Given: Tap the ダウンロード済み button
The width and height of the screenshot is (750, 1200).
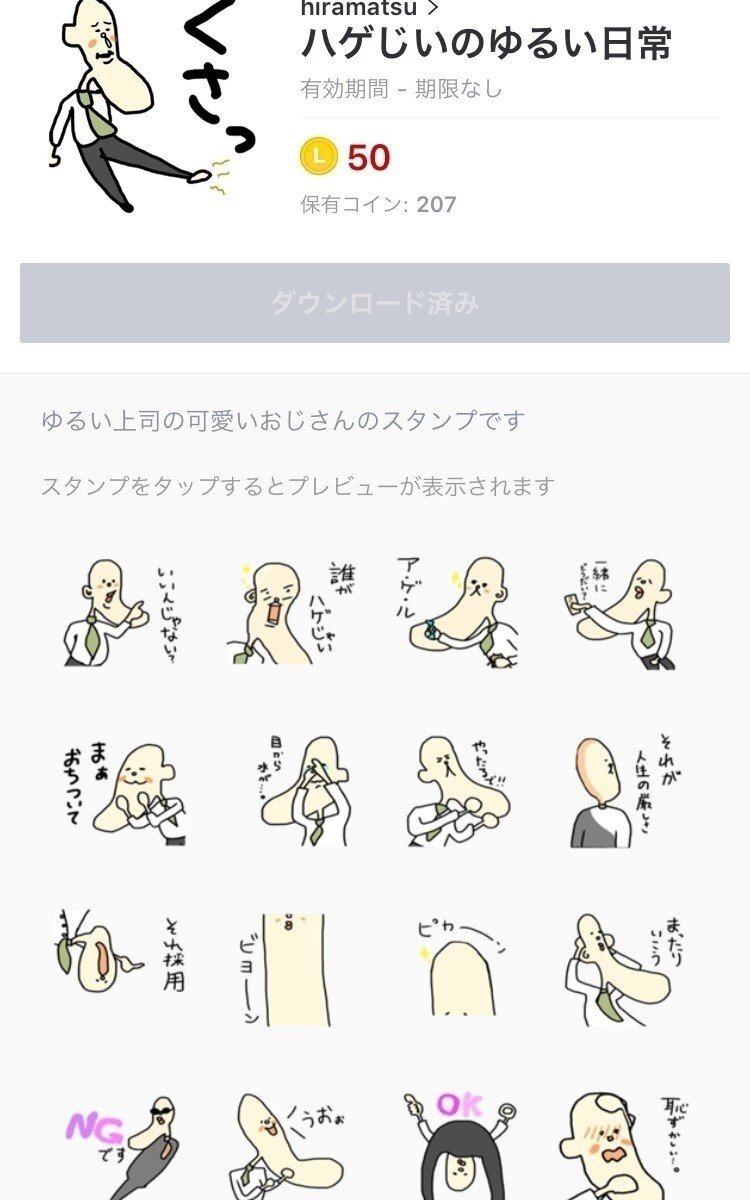Looking at the screenshot, I should pyautogui.click(x=375, y=303).
